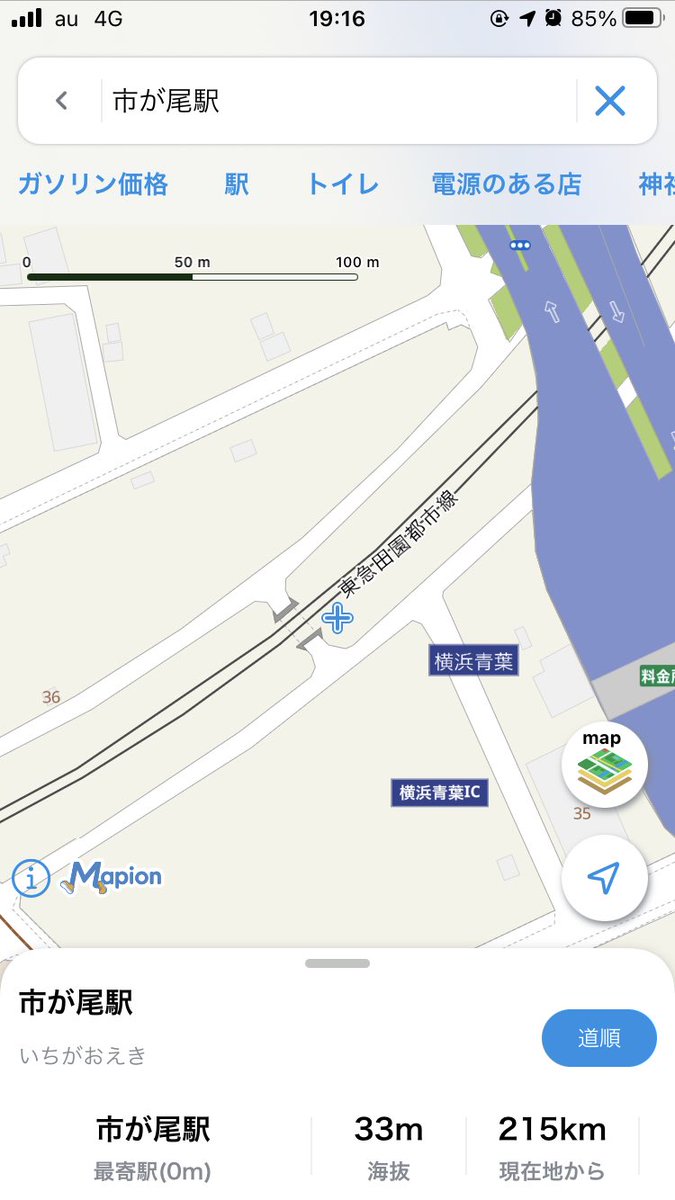
Task: Get directions with the 道順 button
Action: (x=599, y=1038)
